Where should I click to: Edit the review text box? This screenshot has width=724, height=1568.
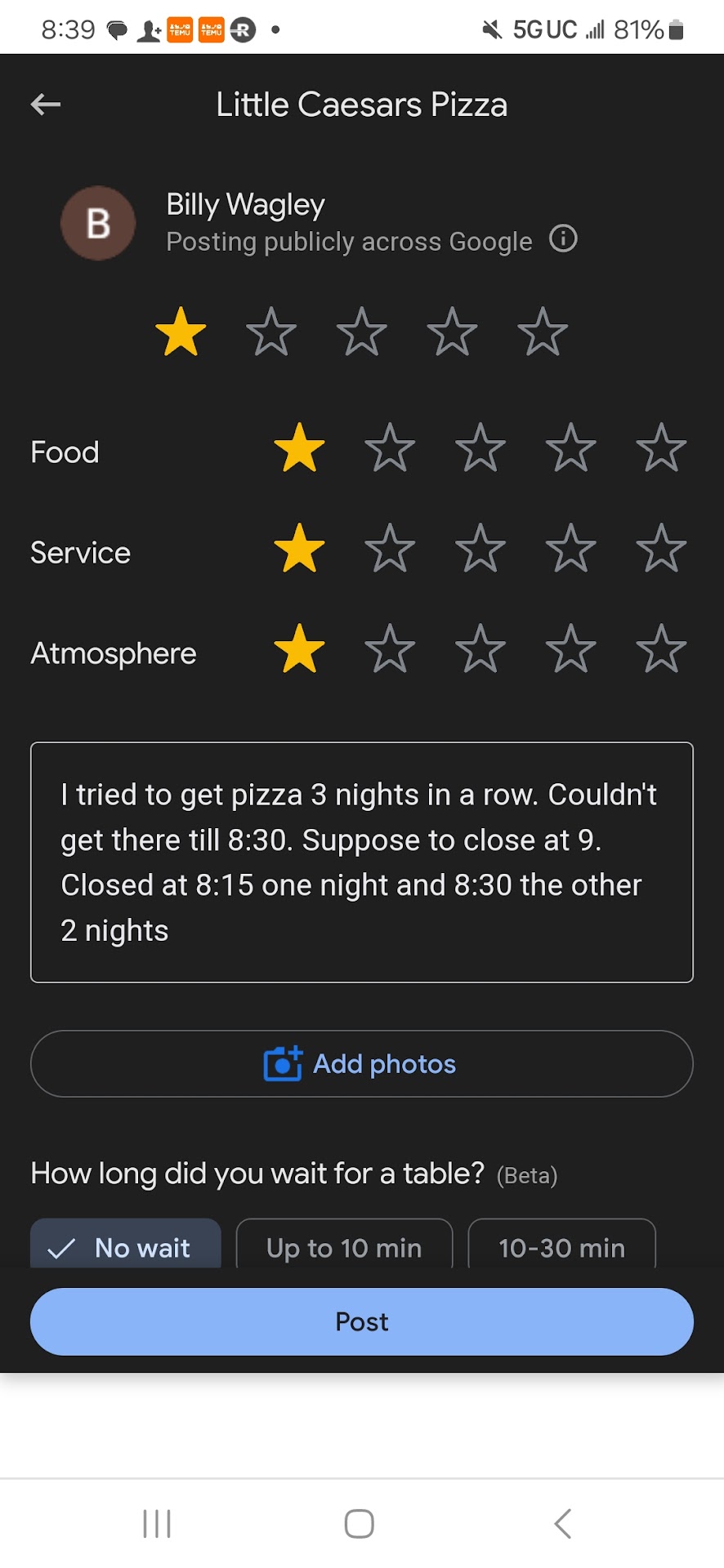(361, 862)
